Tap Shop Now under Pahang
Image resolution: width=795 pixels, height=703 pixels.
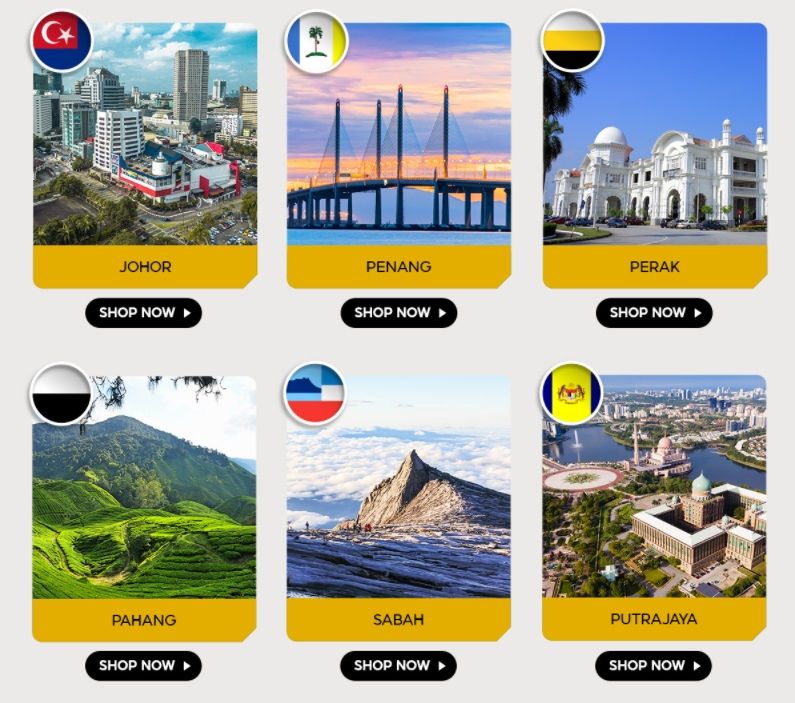[144, 665]
